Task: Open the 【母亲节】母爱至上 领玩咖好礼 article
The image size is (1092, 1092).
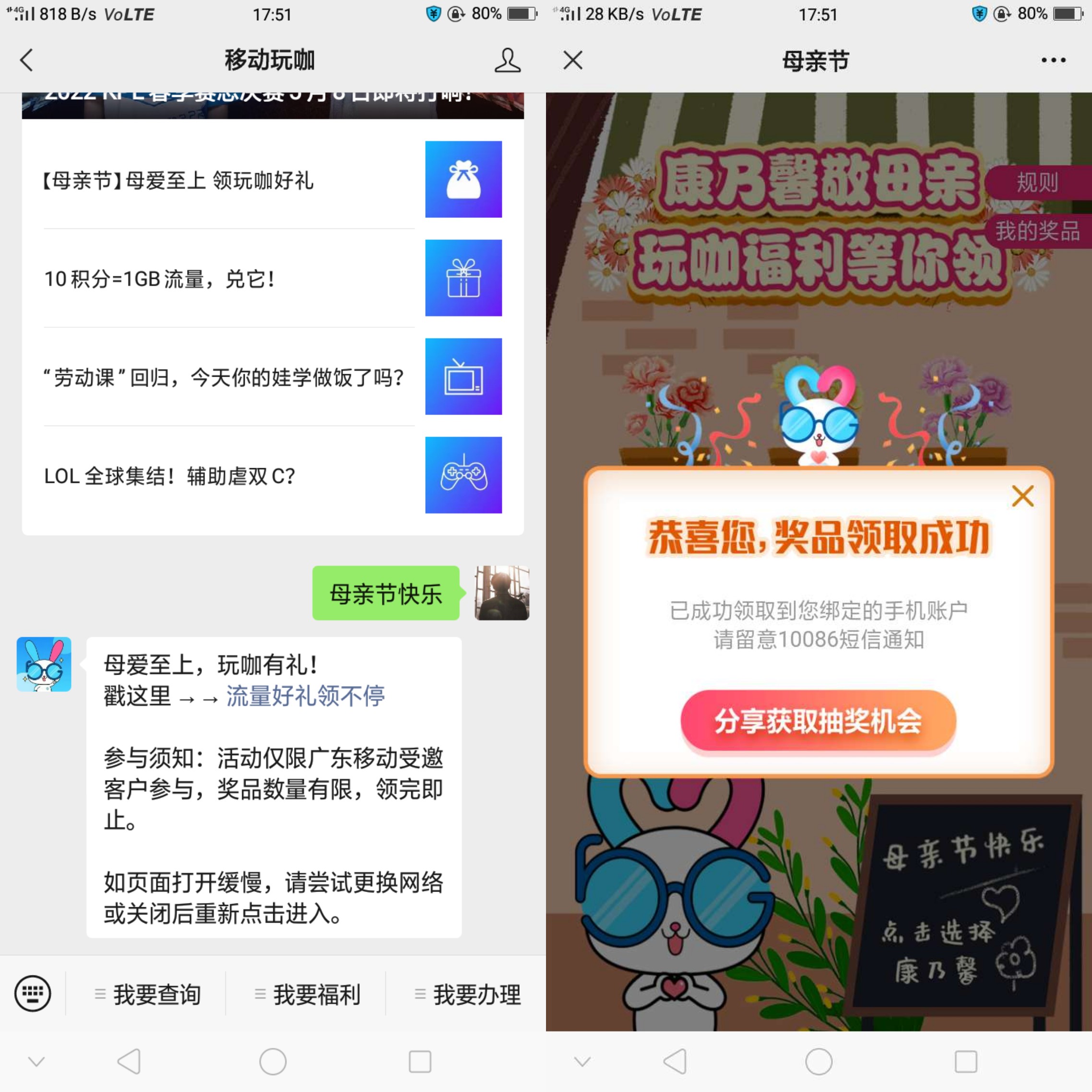Action: [x=178, y=181]
